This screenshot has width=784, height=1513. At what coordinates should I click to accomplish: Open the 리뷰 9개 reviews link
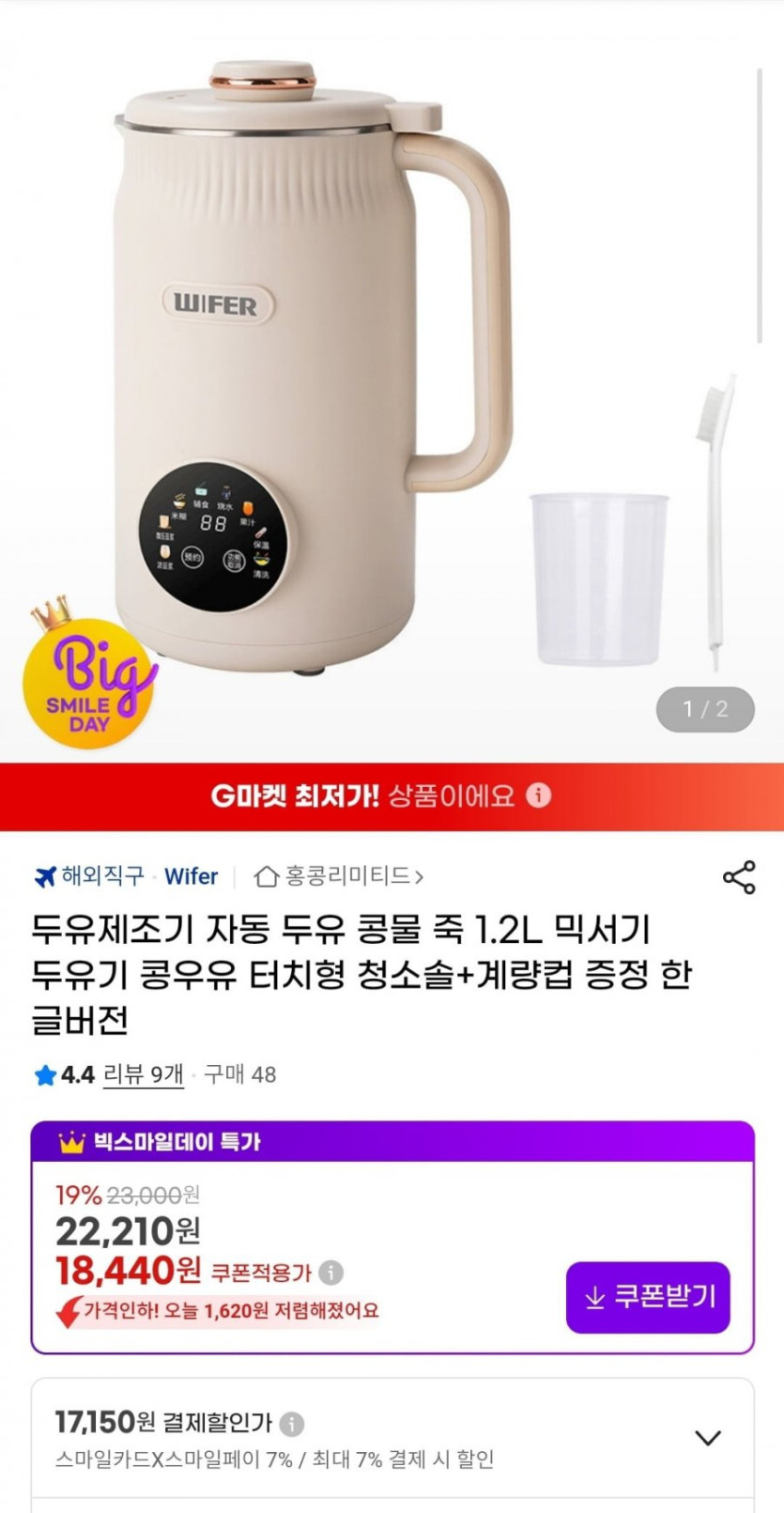[x=143, y=1074]
